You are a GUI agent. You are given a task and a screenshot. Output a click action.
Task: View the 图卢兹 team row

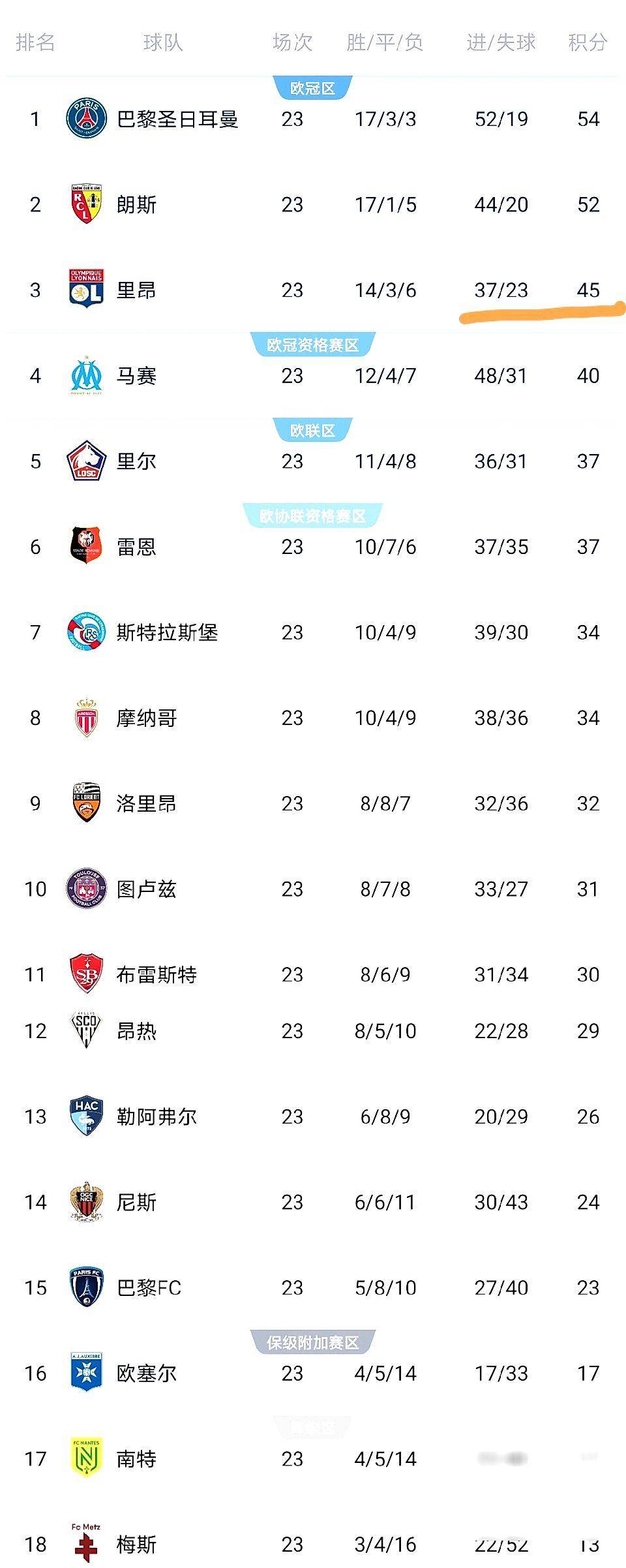[147, 889]
